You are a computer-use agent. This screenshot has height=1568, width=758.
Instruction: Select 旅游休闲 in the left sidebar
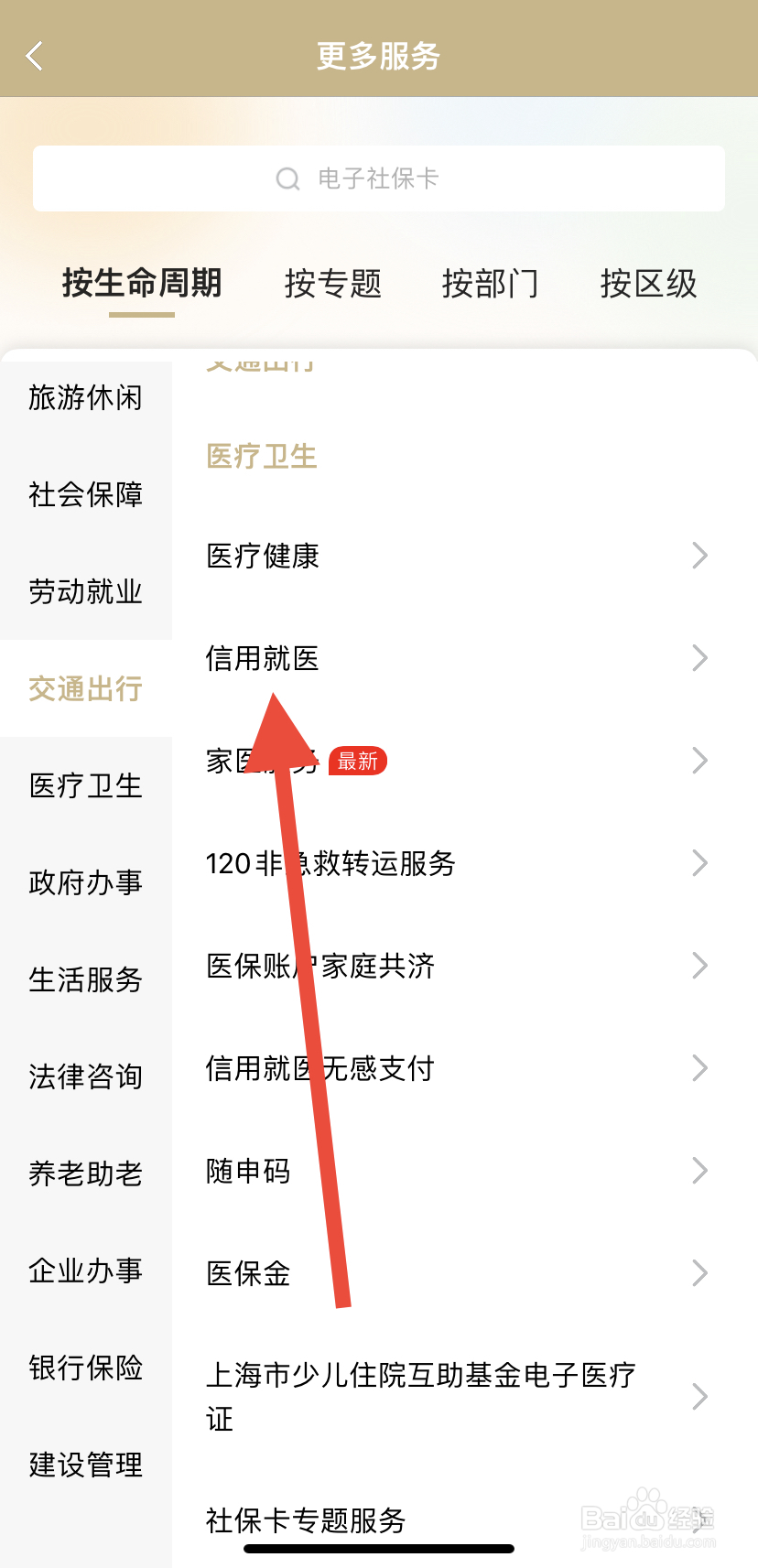(x=83, y=397)
